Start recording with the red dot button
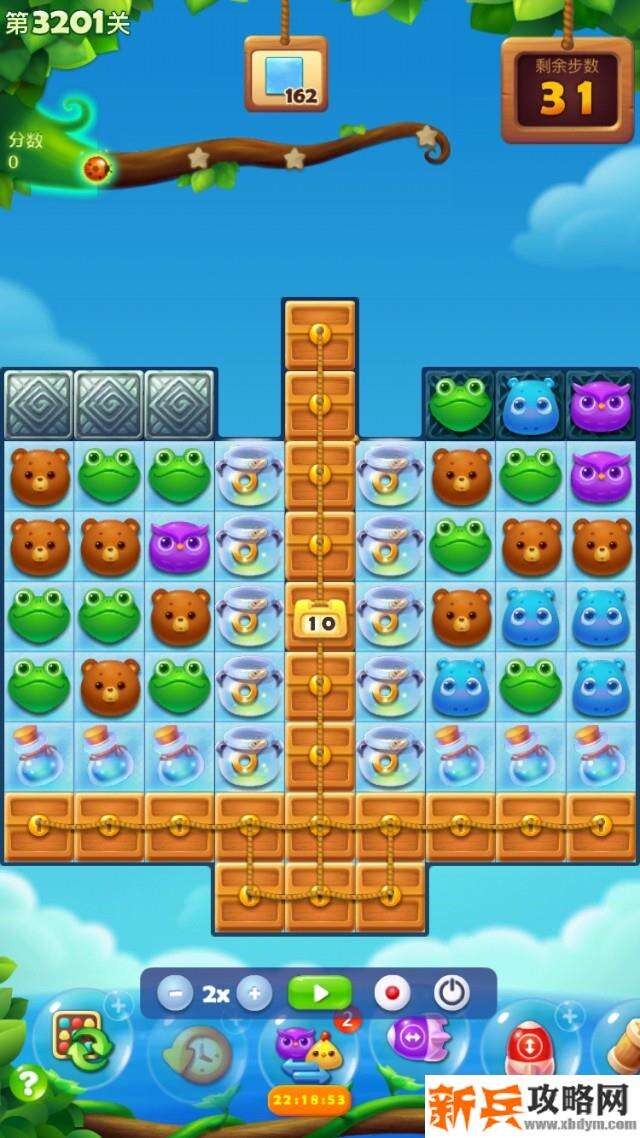Screen dimensions: 640x1138 (x=392, y=994)
